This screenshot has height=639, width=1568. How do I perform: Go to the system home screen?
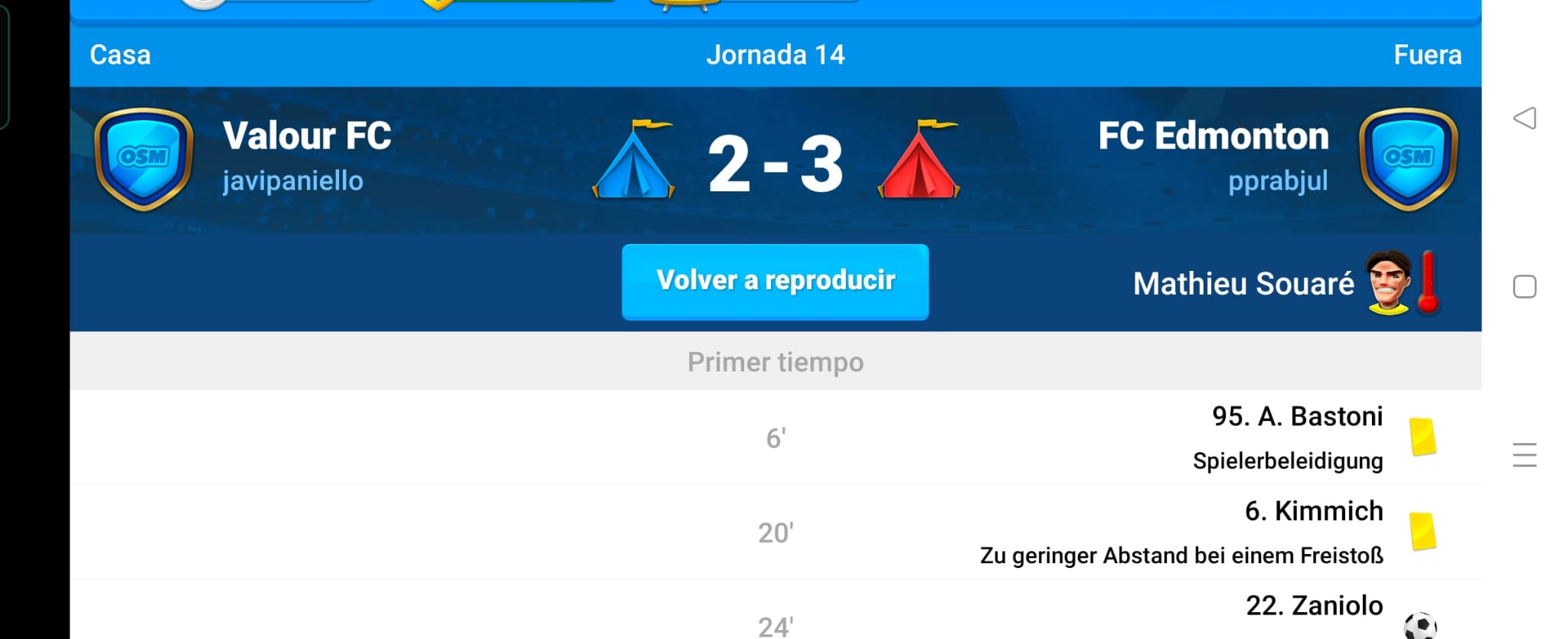[x=1524, y=287]
